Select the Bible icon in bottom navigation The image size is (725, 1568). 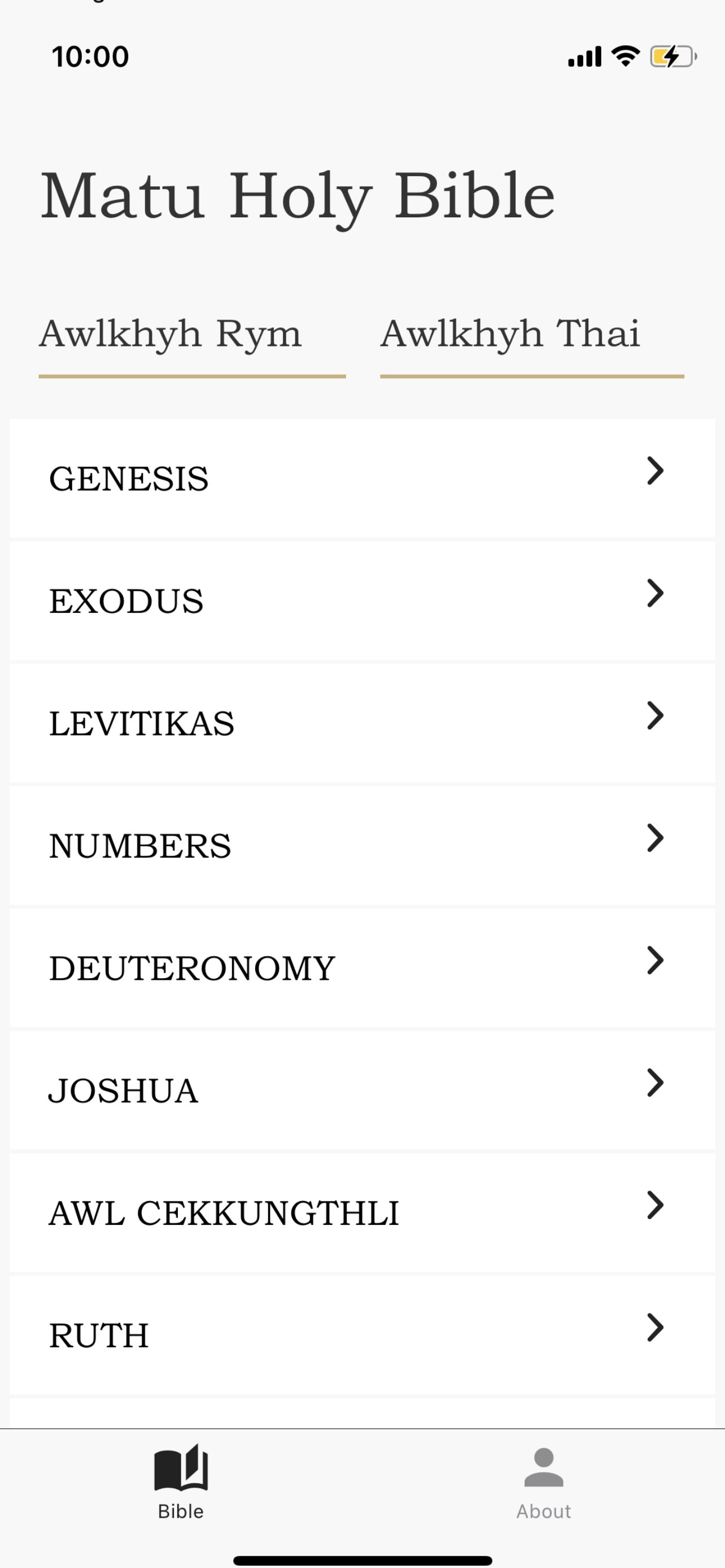click(x=181, y=1479)
